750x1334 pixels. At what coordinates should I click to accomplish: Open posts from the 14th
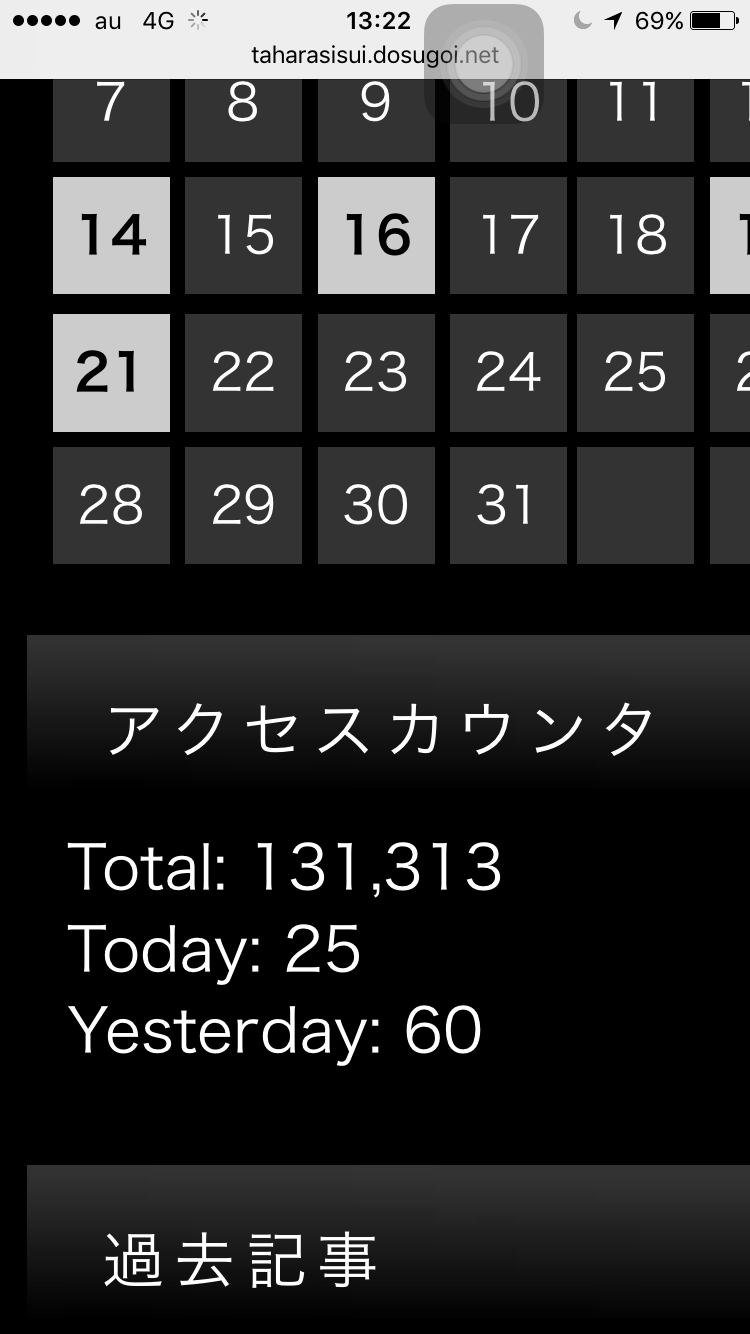[x=111, y=235]
